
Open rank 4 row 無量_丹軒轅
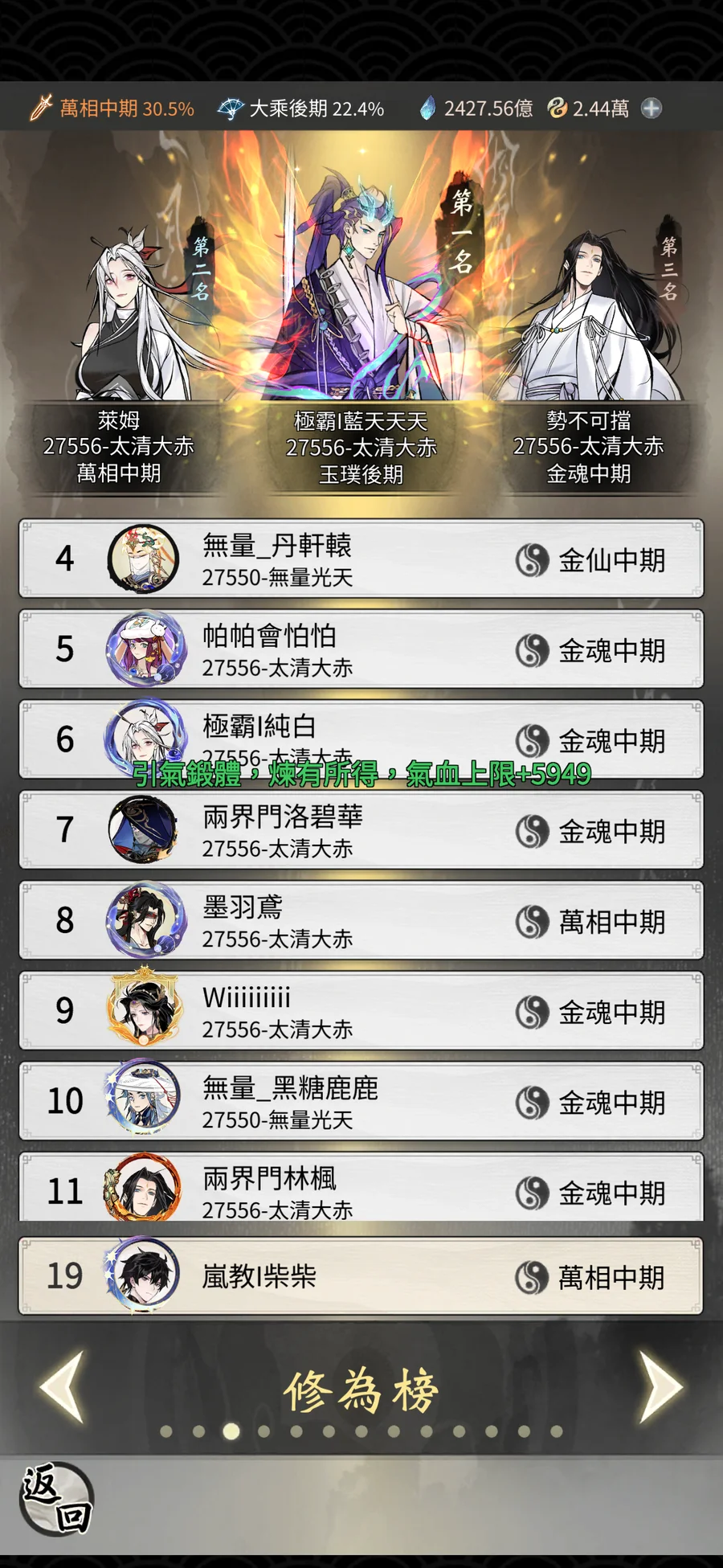[x=361, y=559]
